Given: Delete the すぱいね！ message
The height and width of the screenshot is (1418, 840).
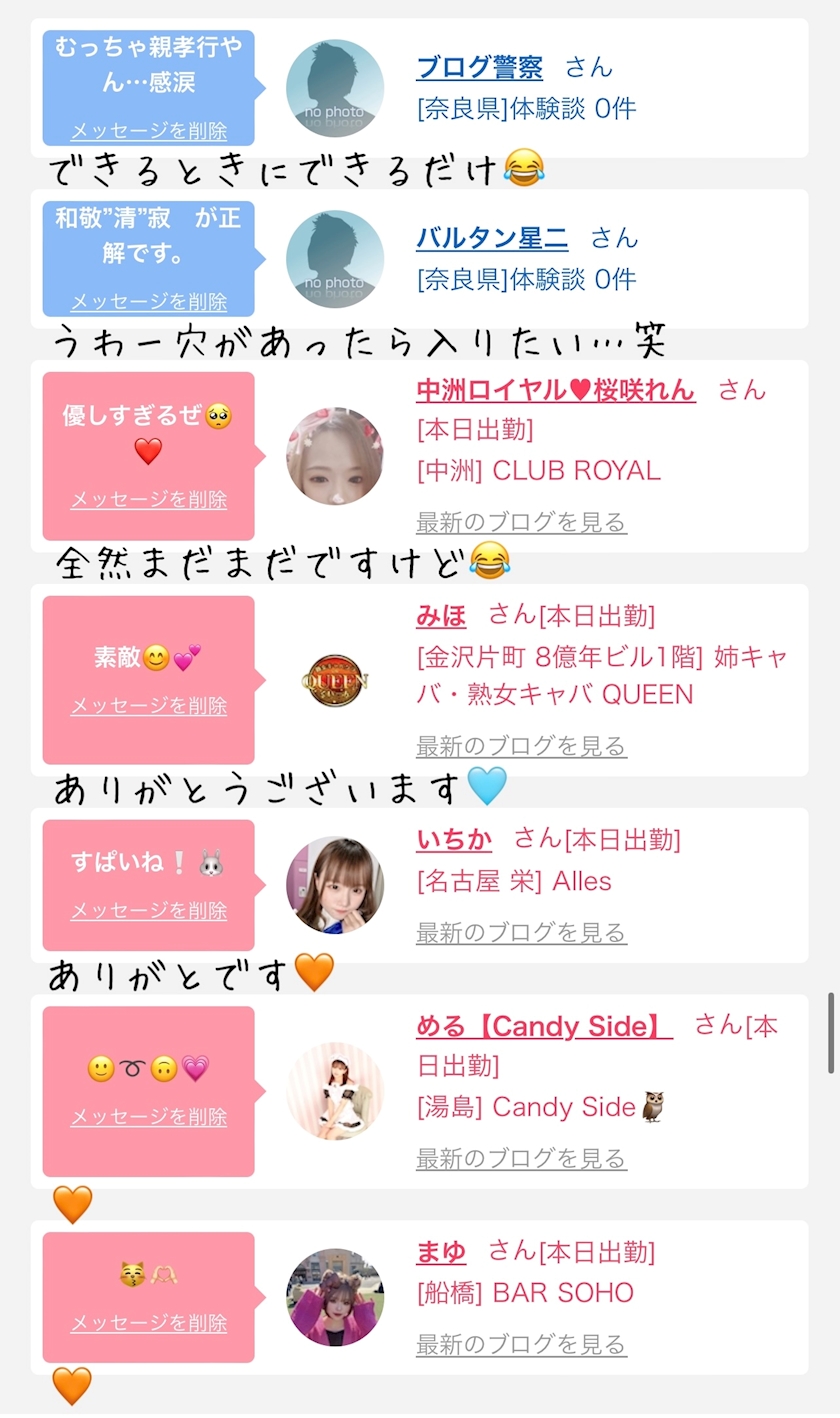Looking at the screenshot, I should [148, 911].
